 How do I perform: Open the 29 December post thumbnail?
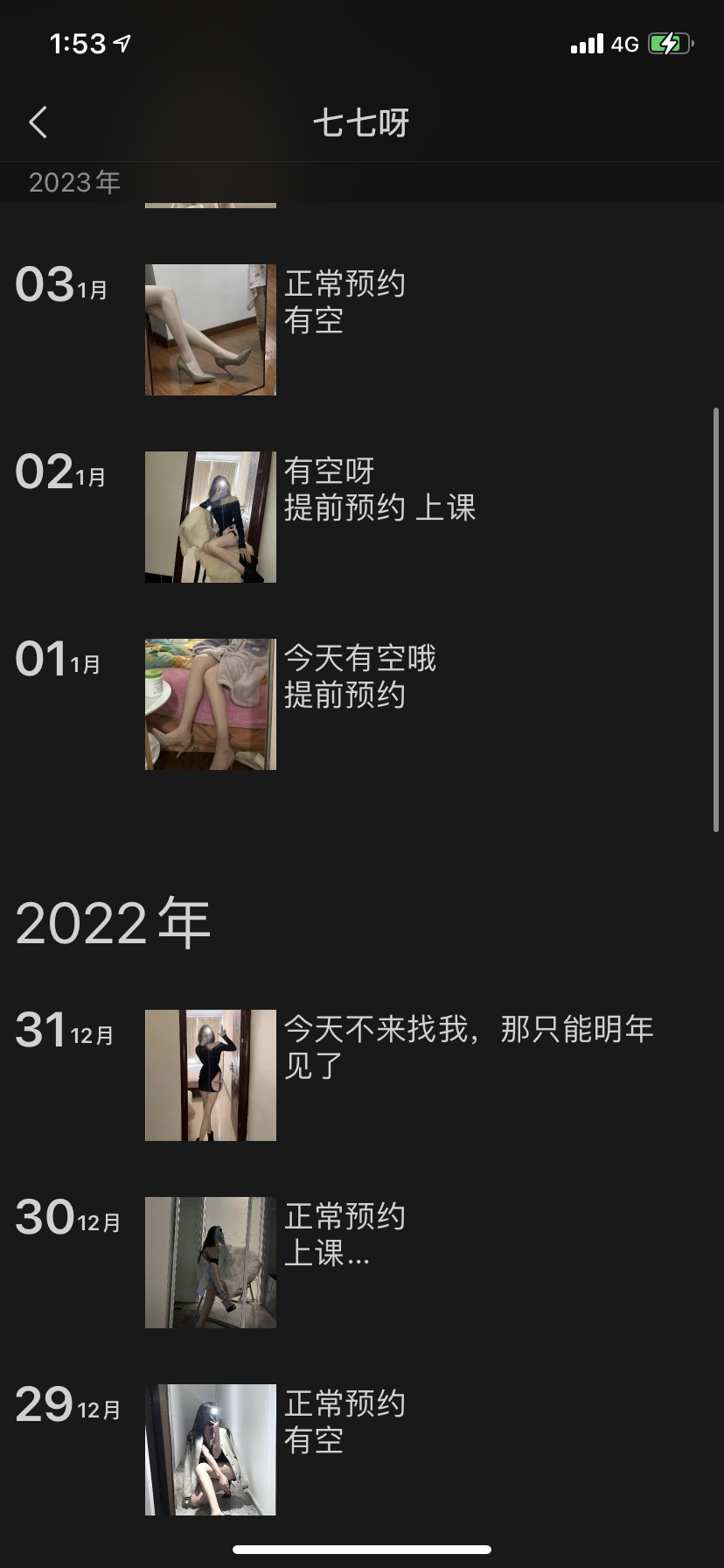(x=210, y=1450)
